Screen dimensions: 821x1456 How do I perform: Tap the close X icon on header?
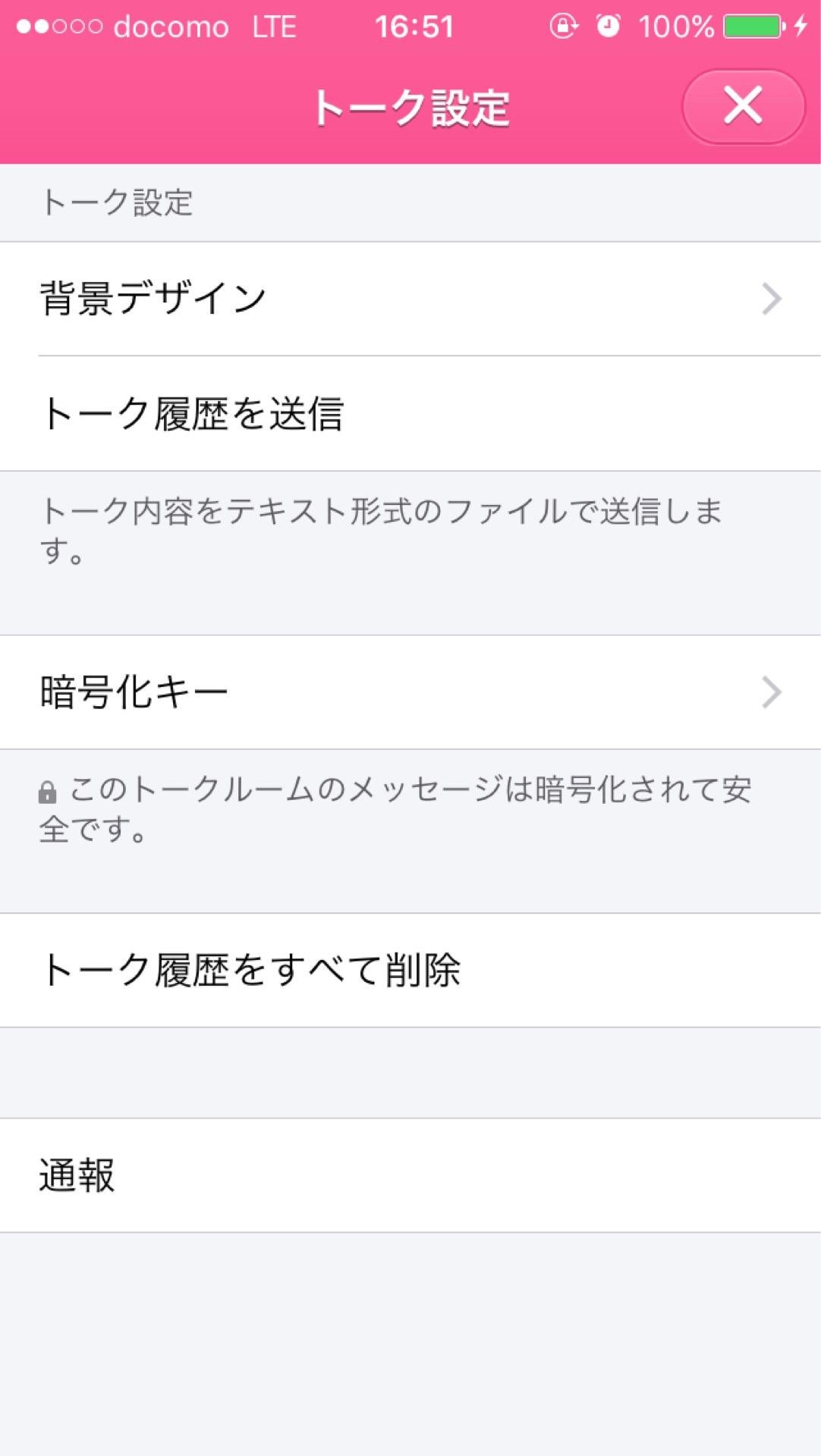742,106
